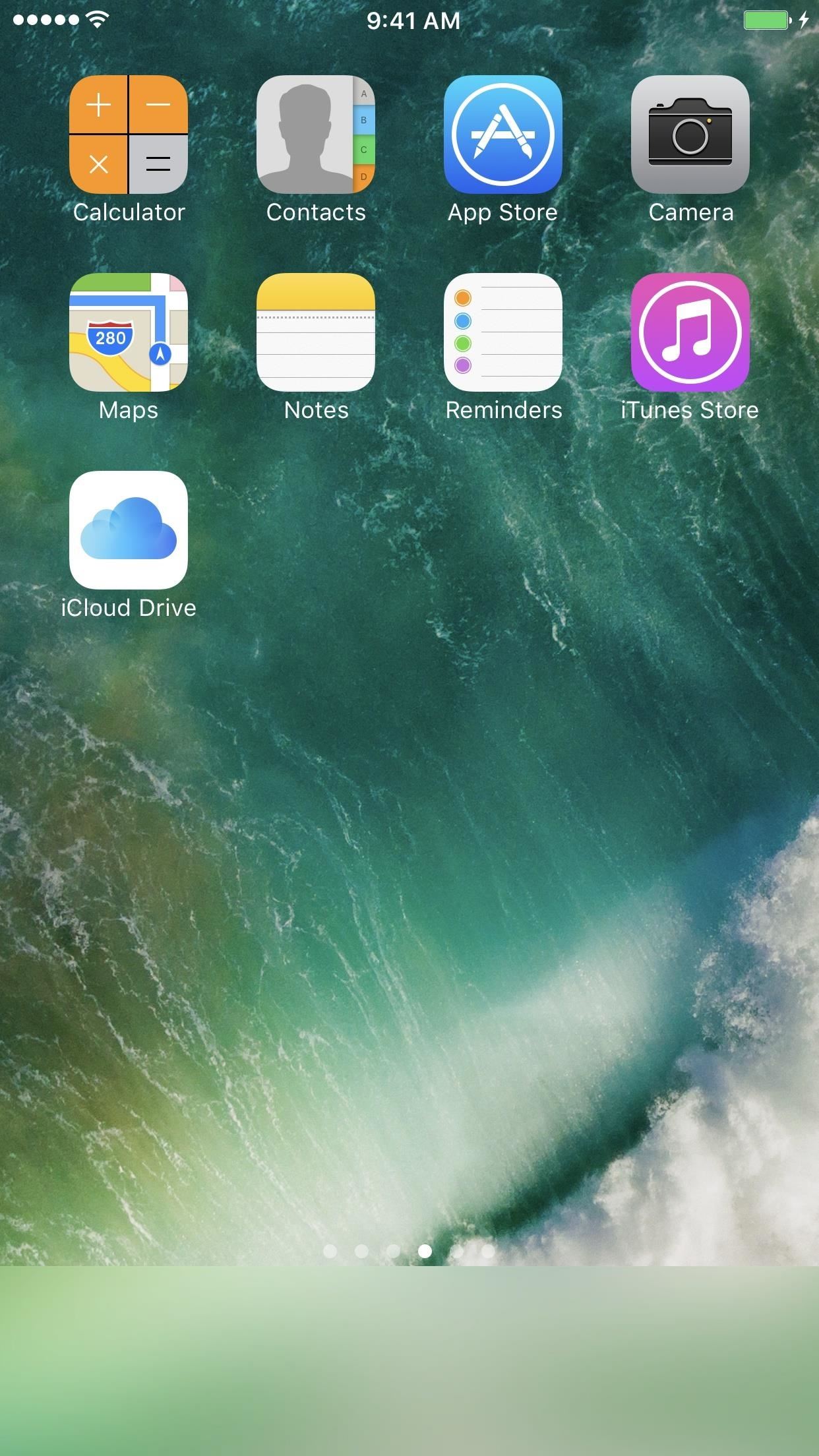The width and height of the screenshot is (819, 1456).
Task: Tap the iCloud Drive label text
Action: [129, 607]
